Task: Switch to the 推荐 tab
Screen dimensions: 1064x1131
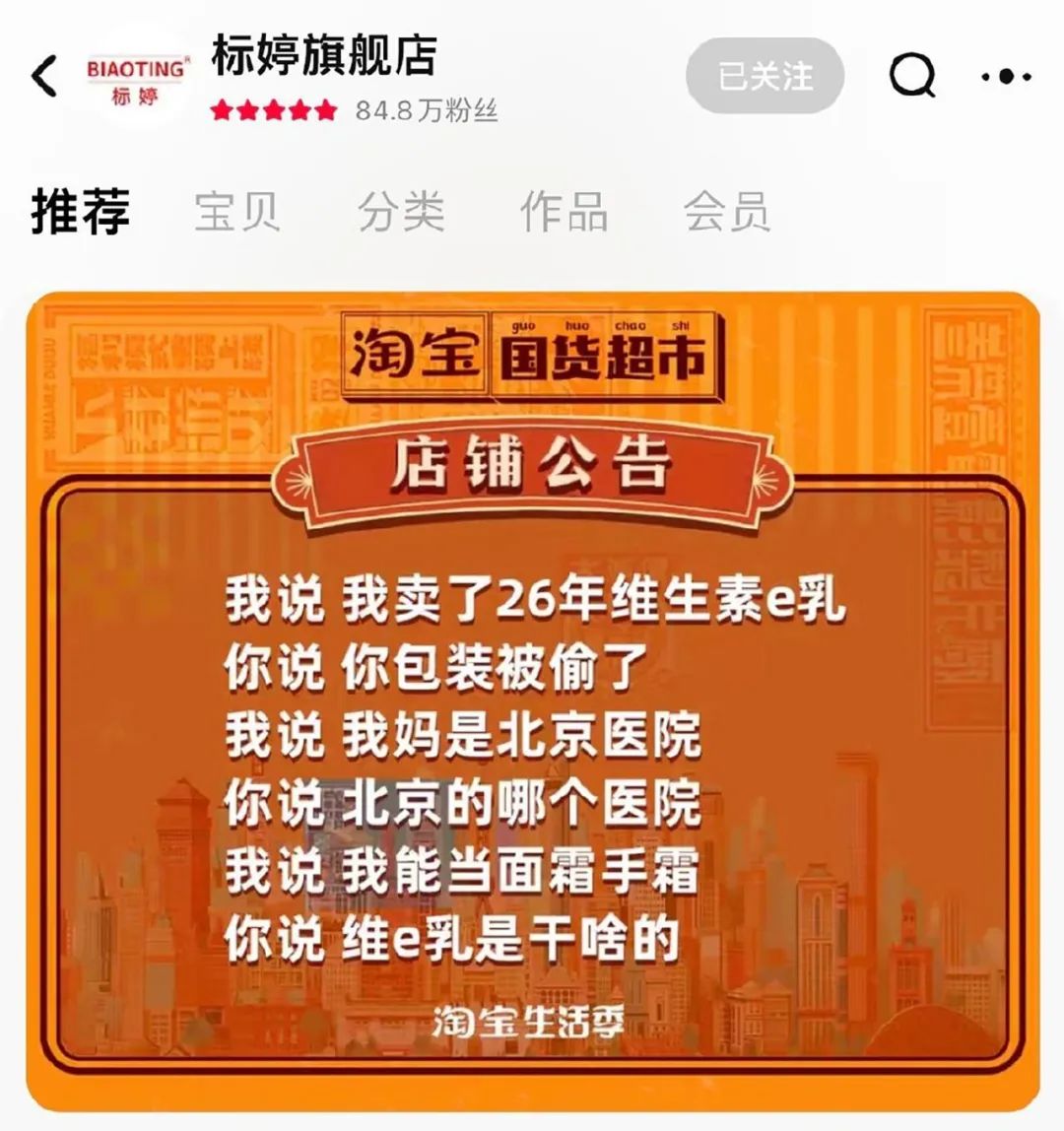Action: pos(81,212)
